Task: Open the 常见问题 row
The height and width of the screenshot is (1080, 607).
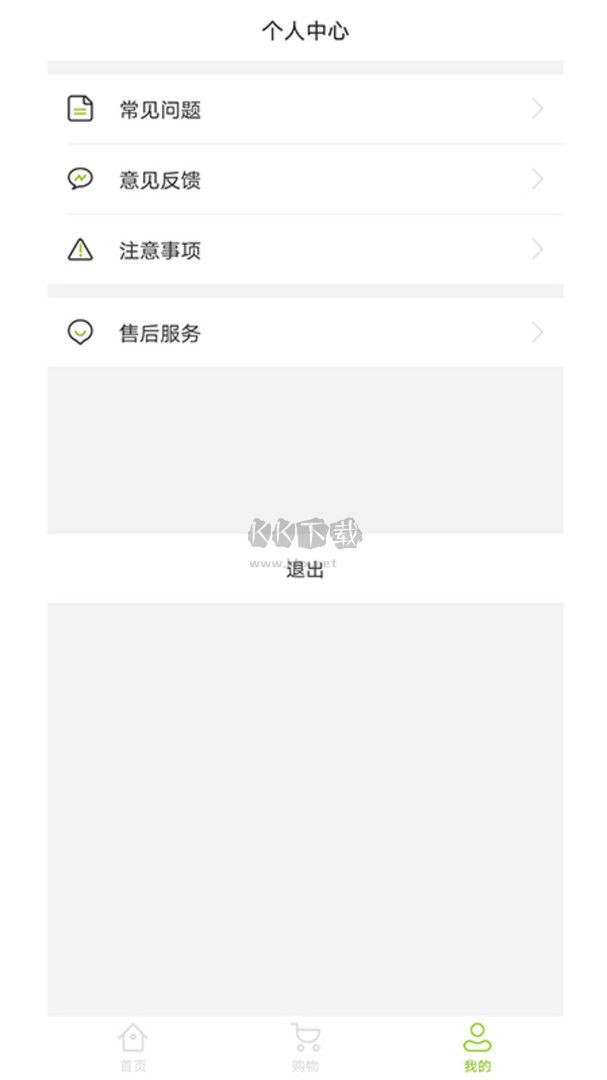Action: coord(304,109)
